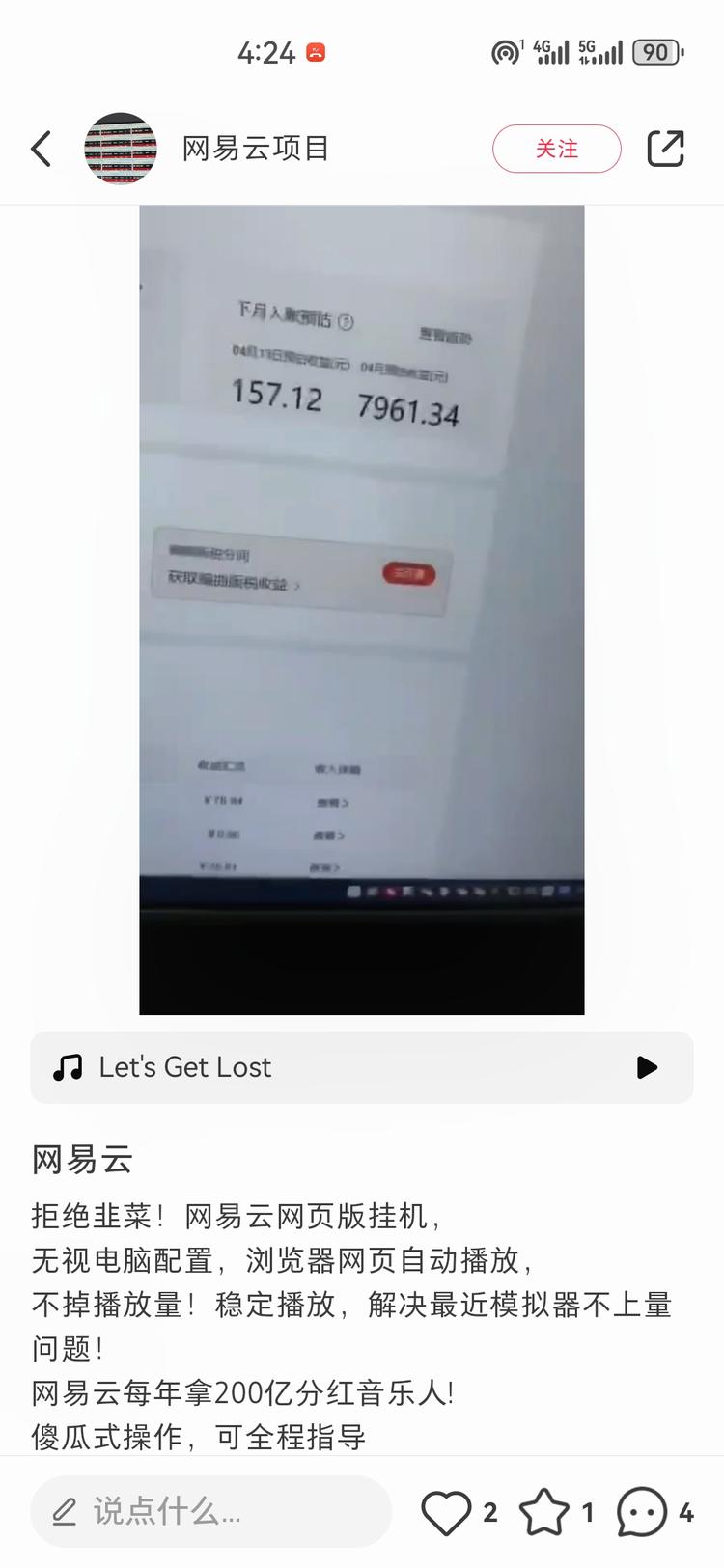Share this post
The image size is (724, 1568).
[665, 149]
